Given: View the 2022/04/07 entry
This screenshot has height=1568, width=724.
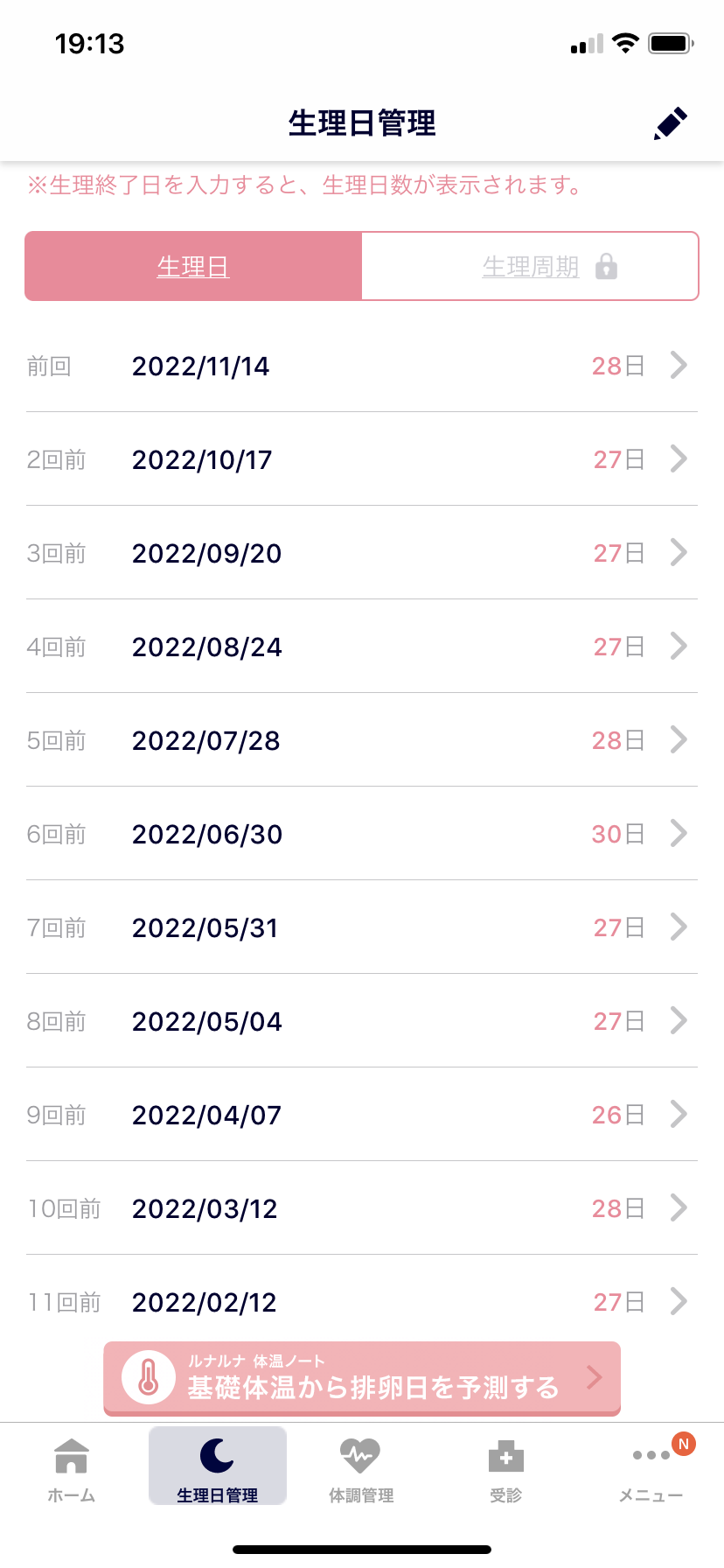Looking at the screenshot, I should [362, 1115].
